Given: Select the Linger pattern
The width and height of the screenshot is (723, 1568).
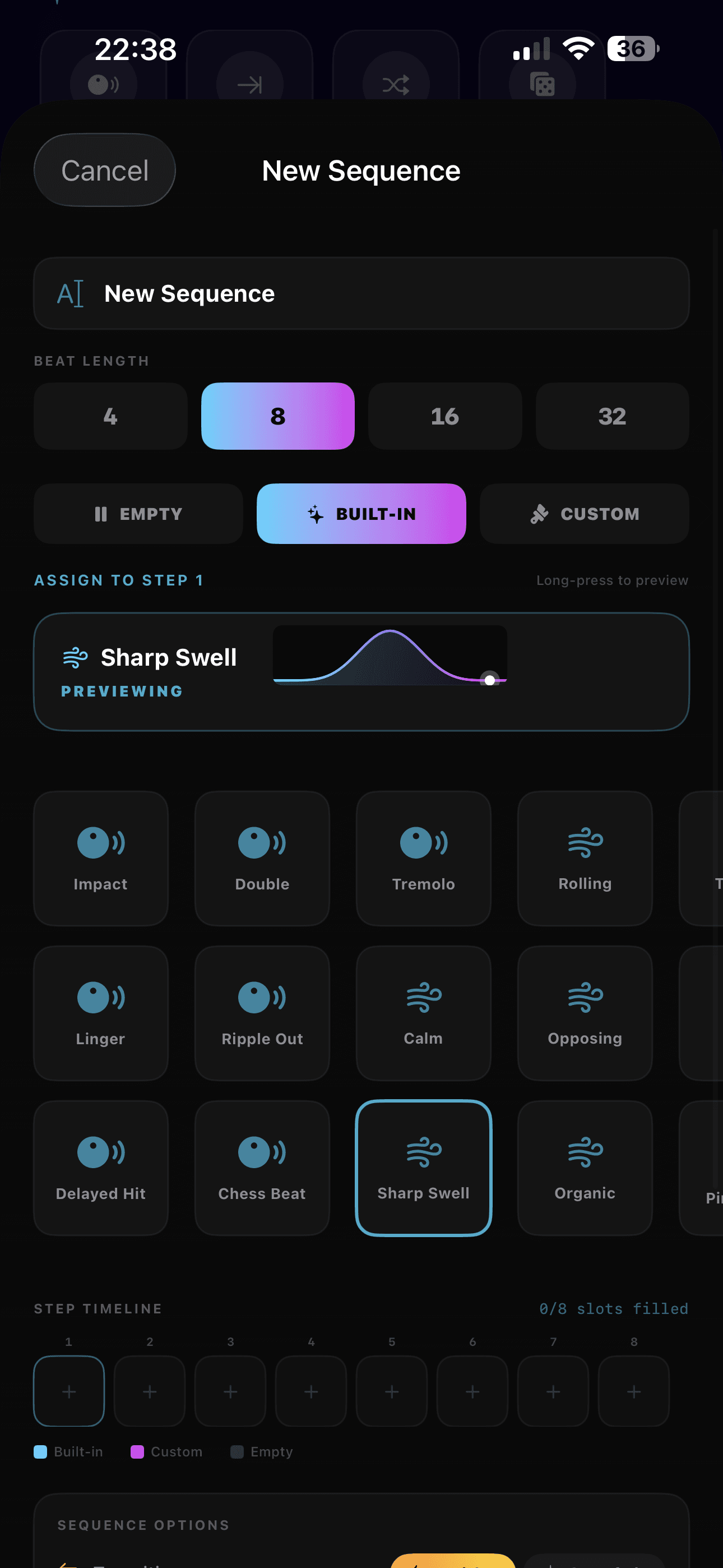Looking at the screenshot, I should (x=100, y=1013).
